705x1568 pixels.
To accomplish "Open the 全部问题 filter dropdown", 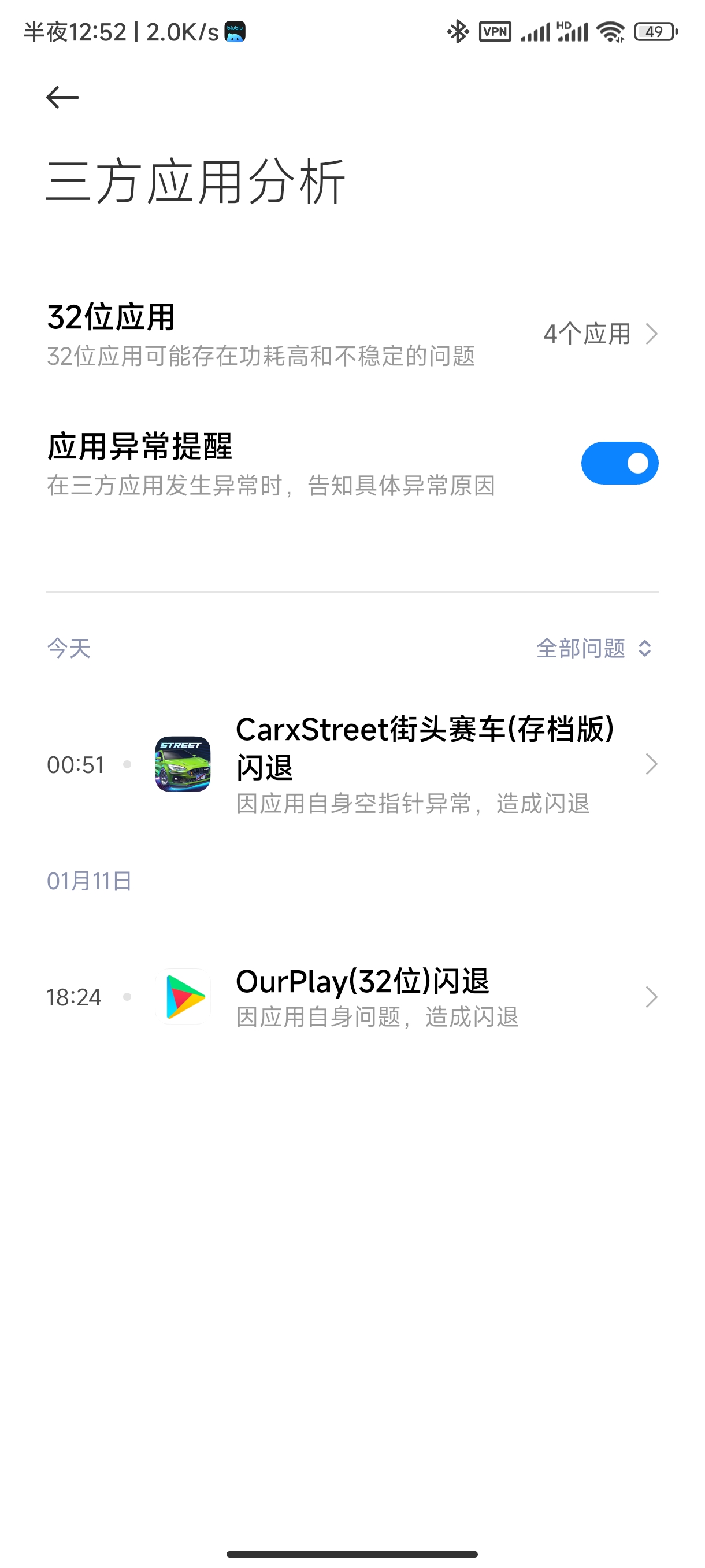I will pyautogui.click(x=592, y=649).
